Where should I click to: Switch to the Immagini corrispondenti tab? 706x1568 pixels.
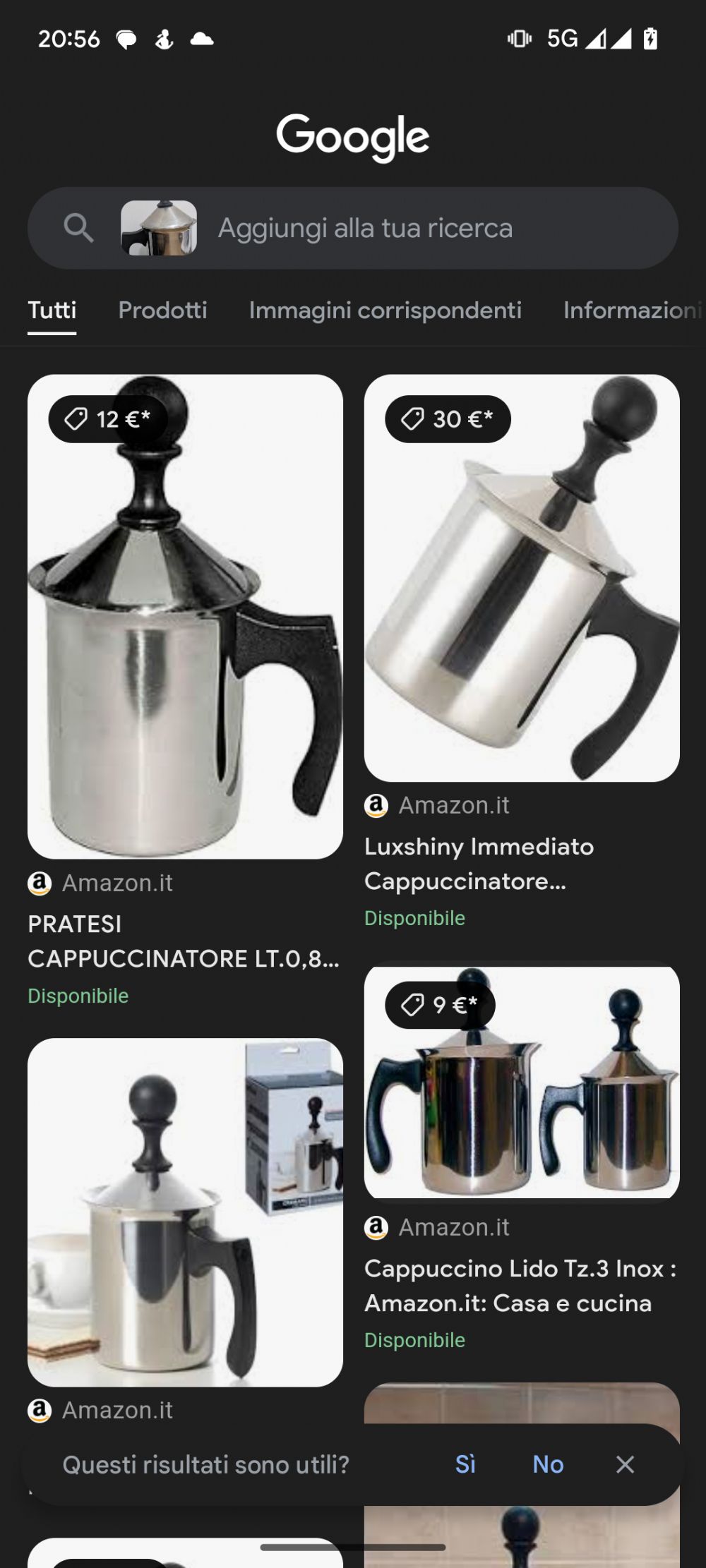[385, 310]
